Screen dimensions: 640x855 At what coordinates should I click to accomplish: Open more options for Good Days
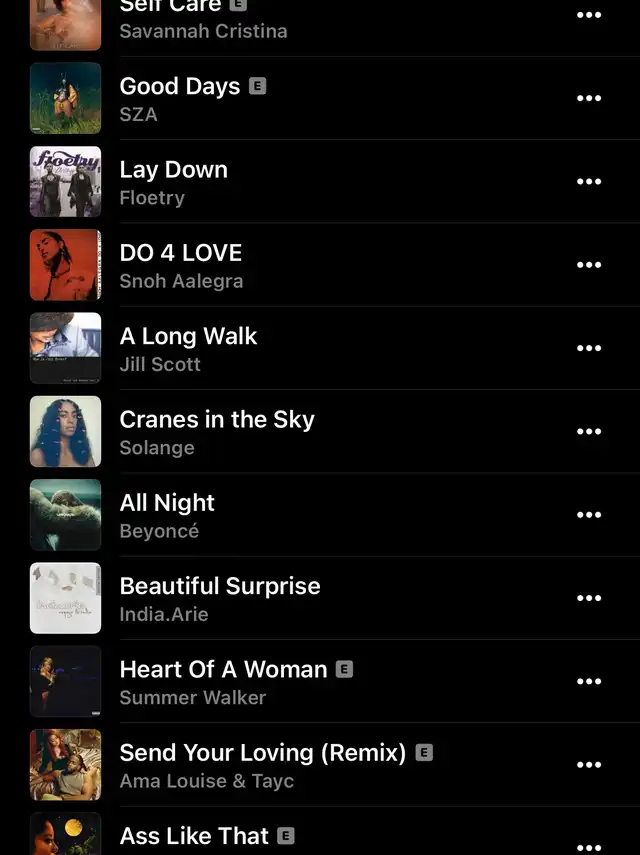(x=589, y=98)
